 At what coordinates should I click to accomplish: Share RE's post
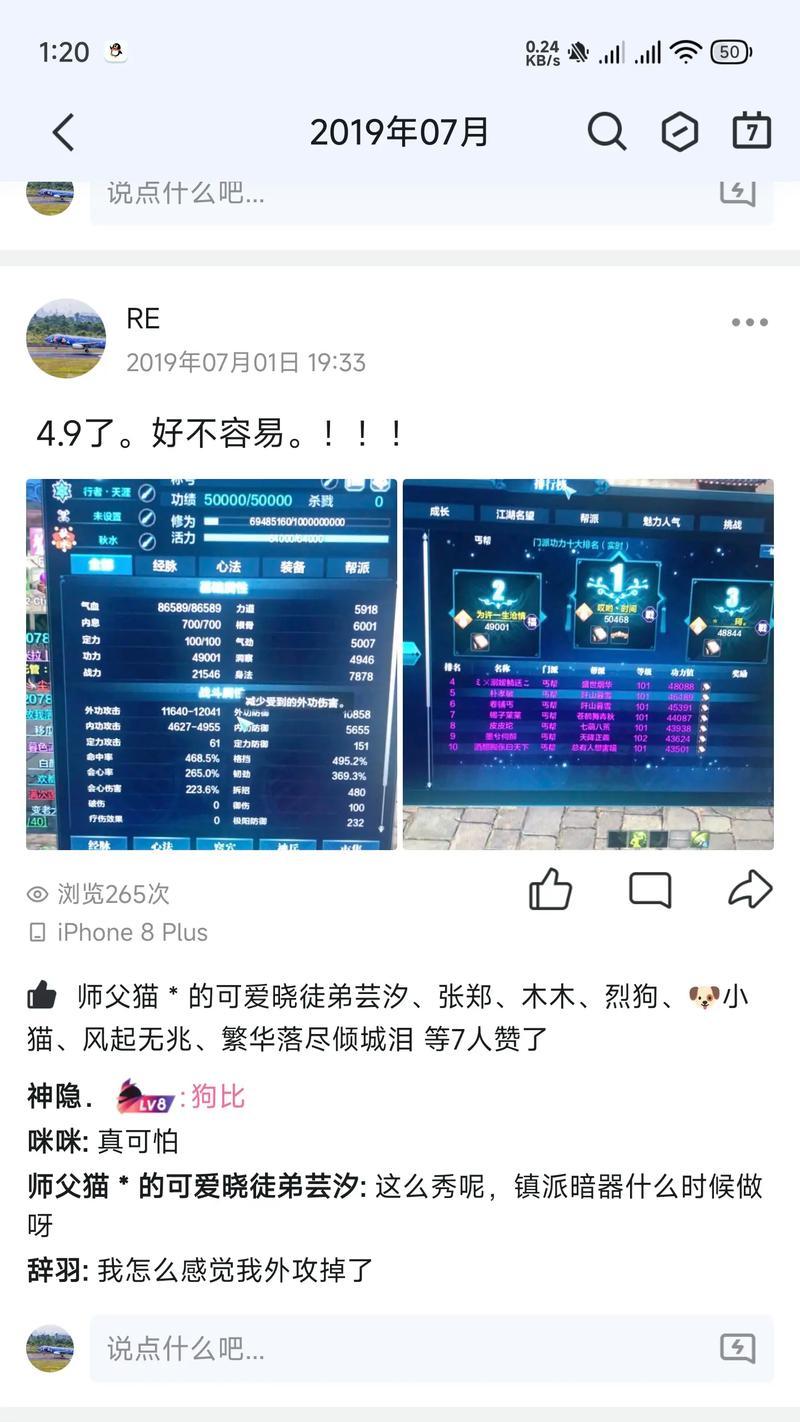click(750, 888)
